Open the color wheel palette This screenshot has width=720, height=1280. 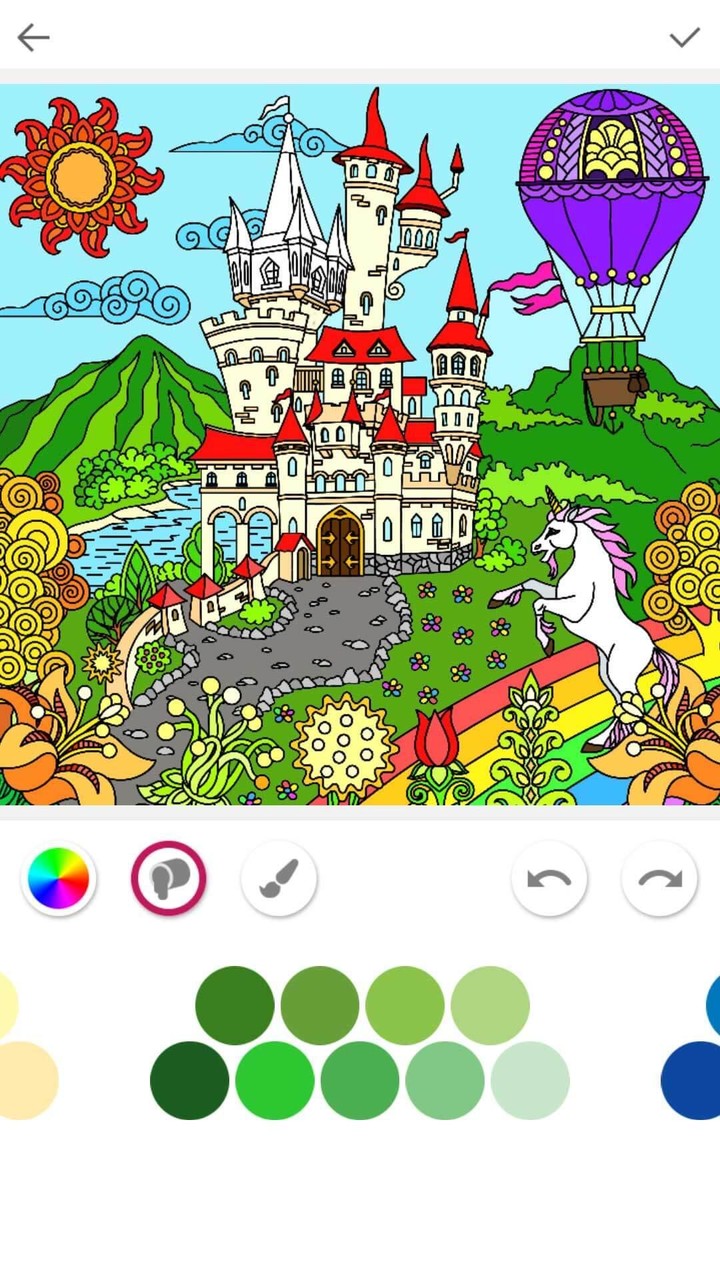tap(58, 878)
